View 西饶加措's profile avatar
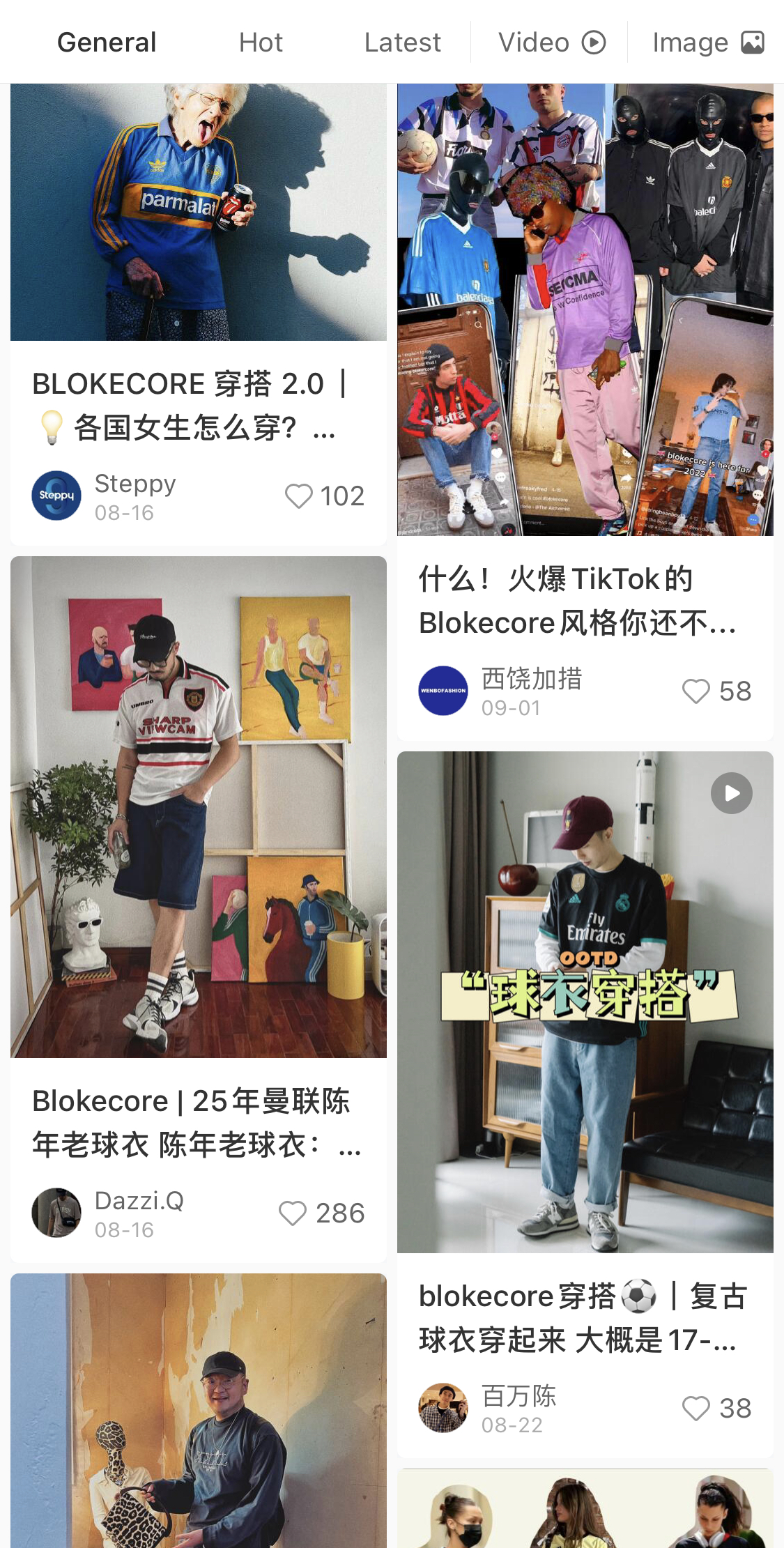The height and width of the screenshot is (1548, 784). click(x=443, y=691)
